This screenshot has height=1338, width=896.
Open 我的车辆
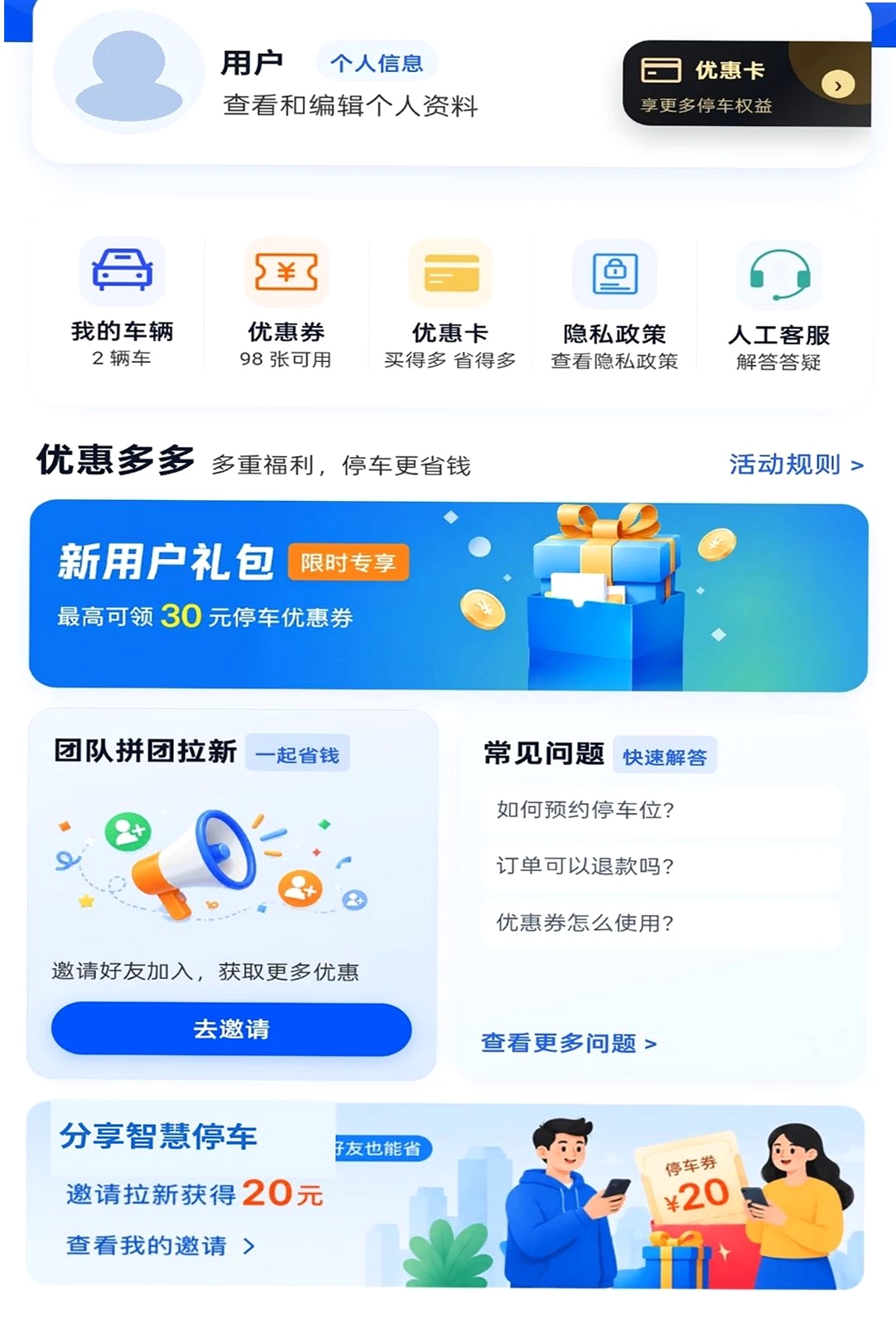pyautogui.click(x=122, y=303)
